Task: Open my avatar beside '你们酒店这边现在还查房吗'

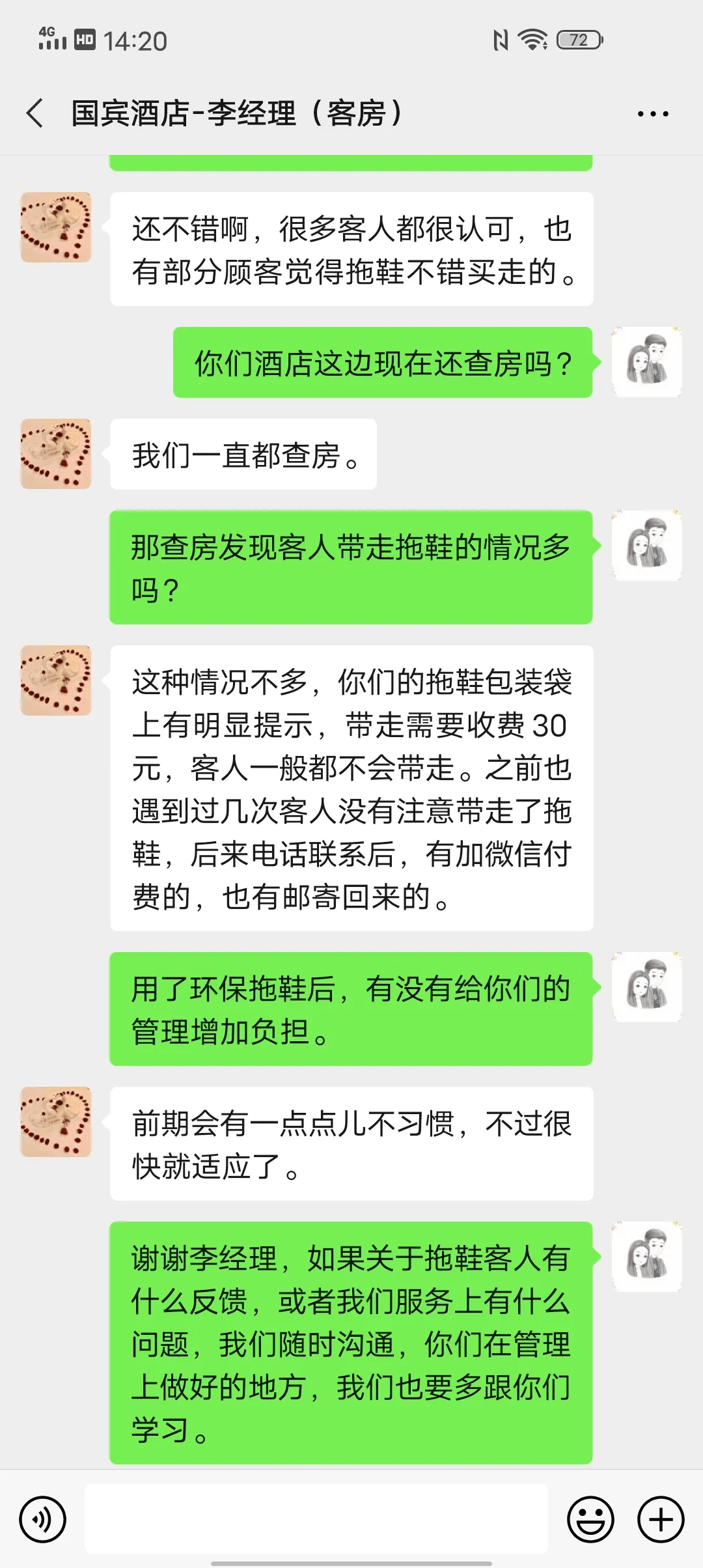Action: point(646,362)
